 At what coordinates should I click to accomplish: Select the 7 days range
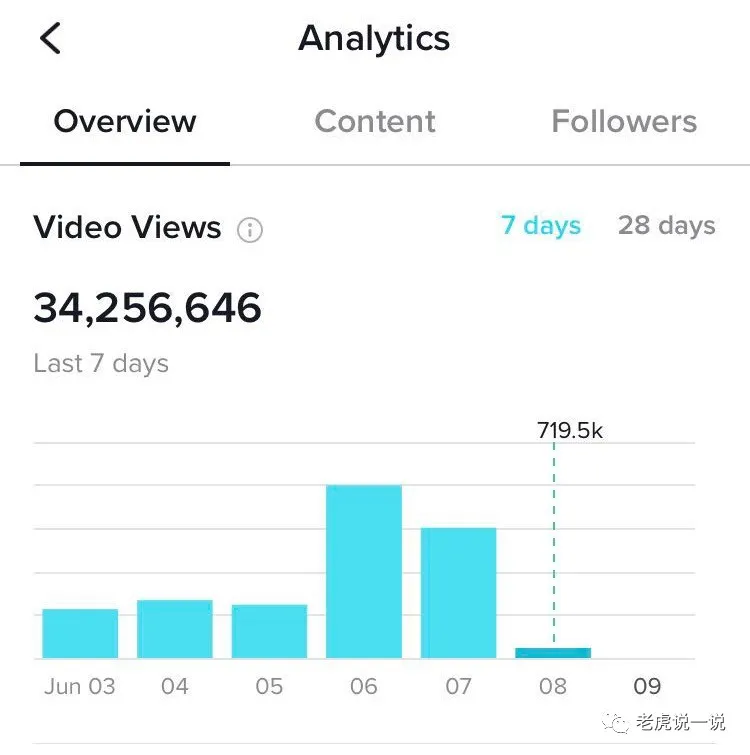(540, 225)
